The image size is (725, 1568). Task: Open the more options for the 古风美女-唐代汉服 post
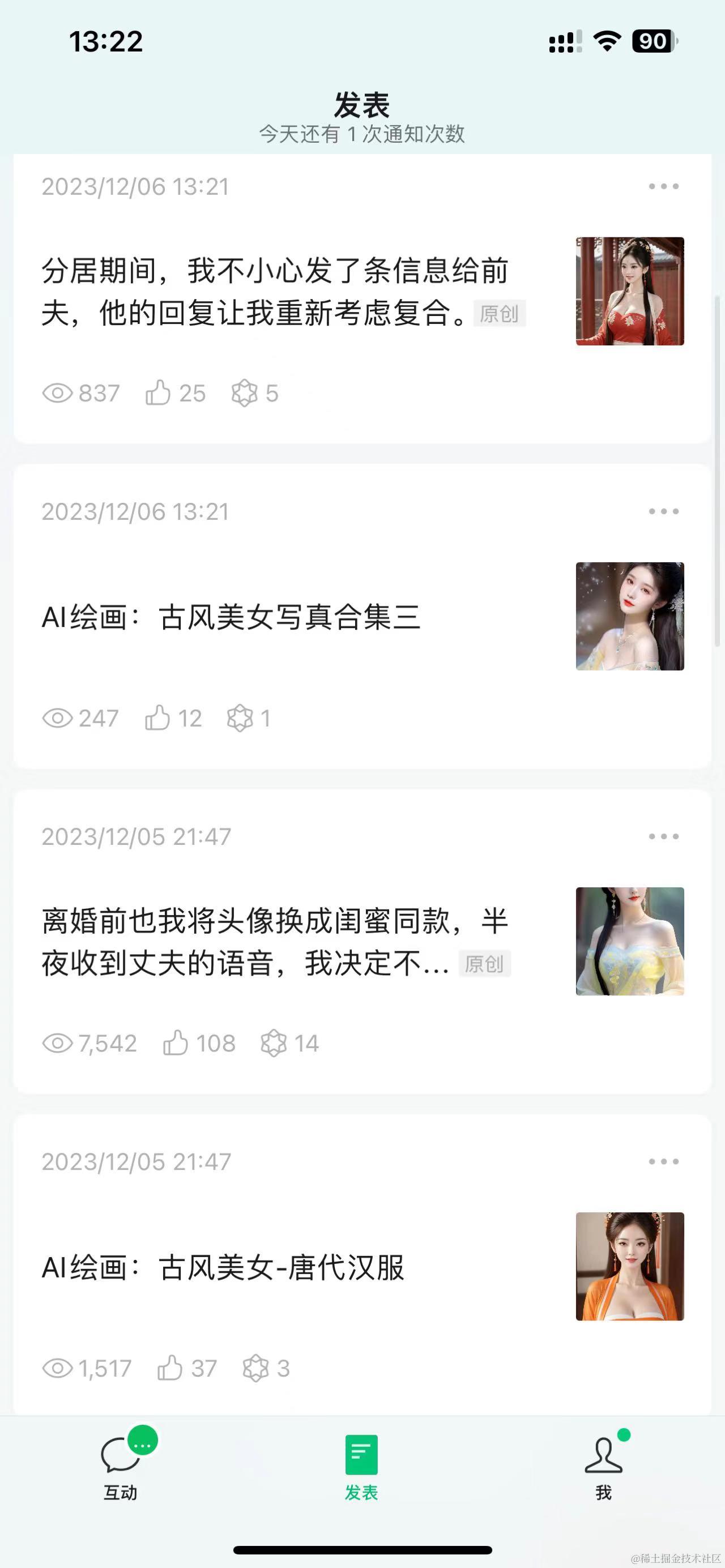663,1161
